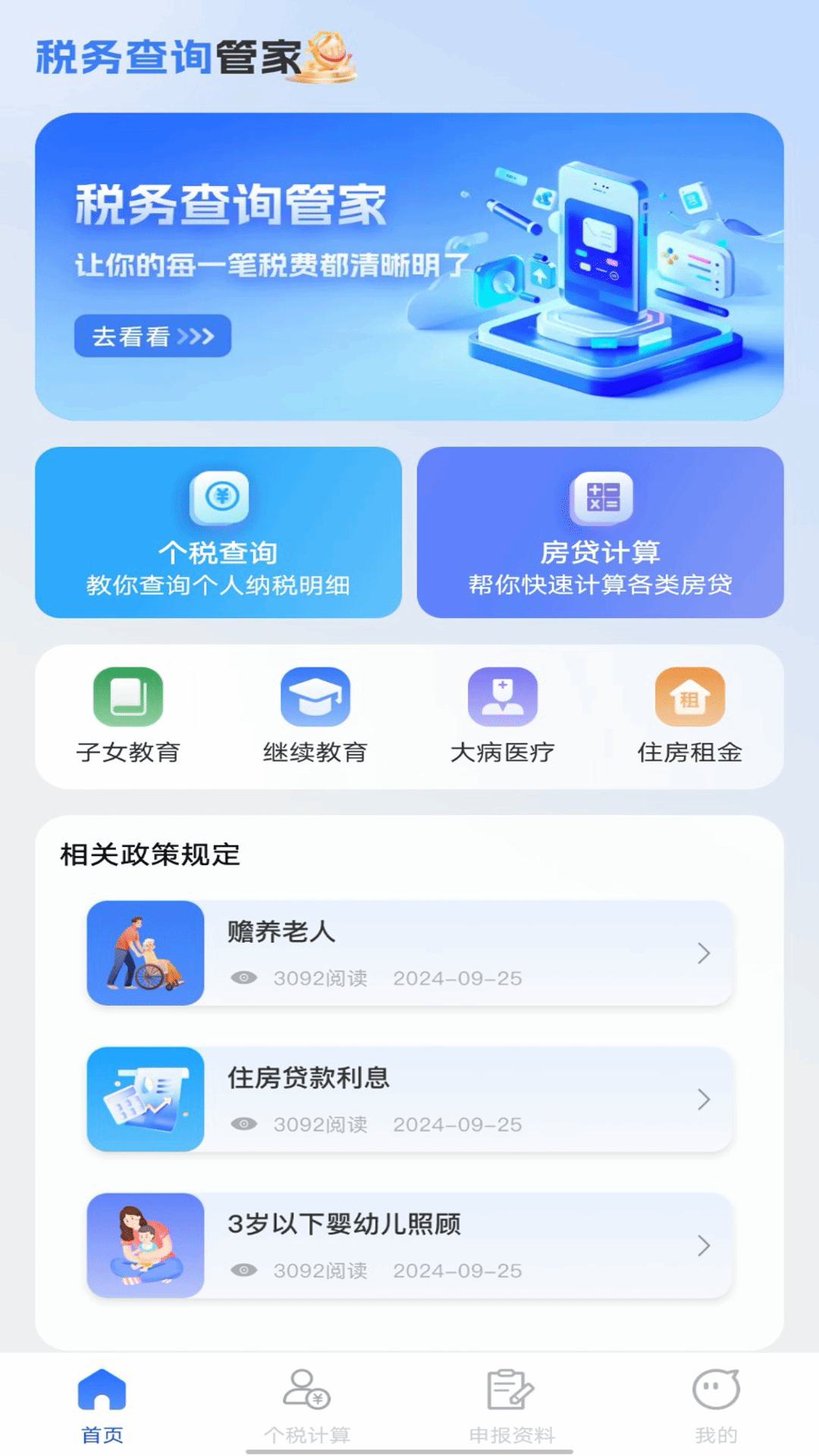The image size is (819, 1456).
Task: Select 继续教育
Action: tap(315, 716)
